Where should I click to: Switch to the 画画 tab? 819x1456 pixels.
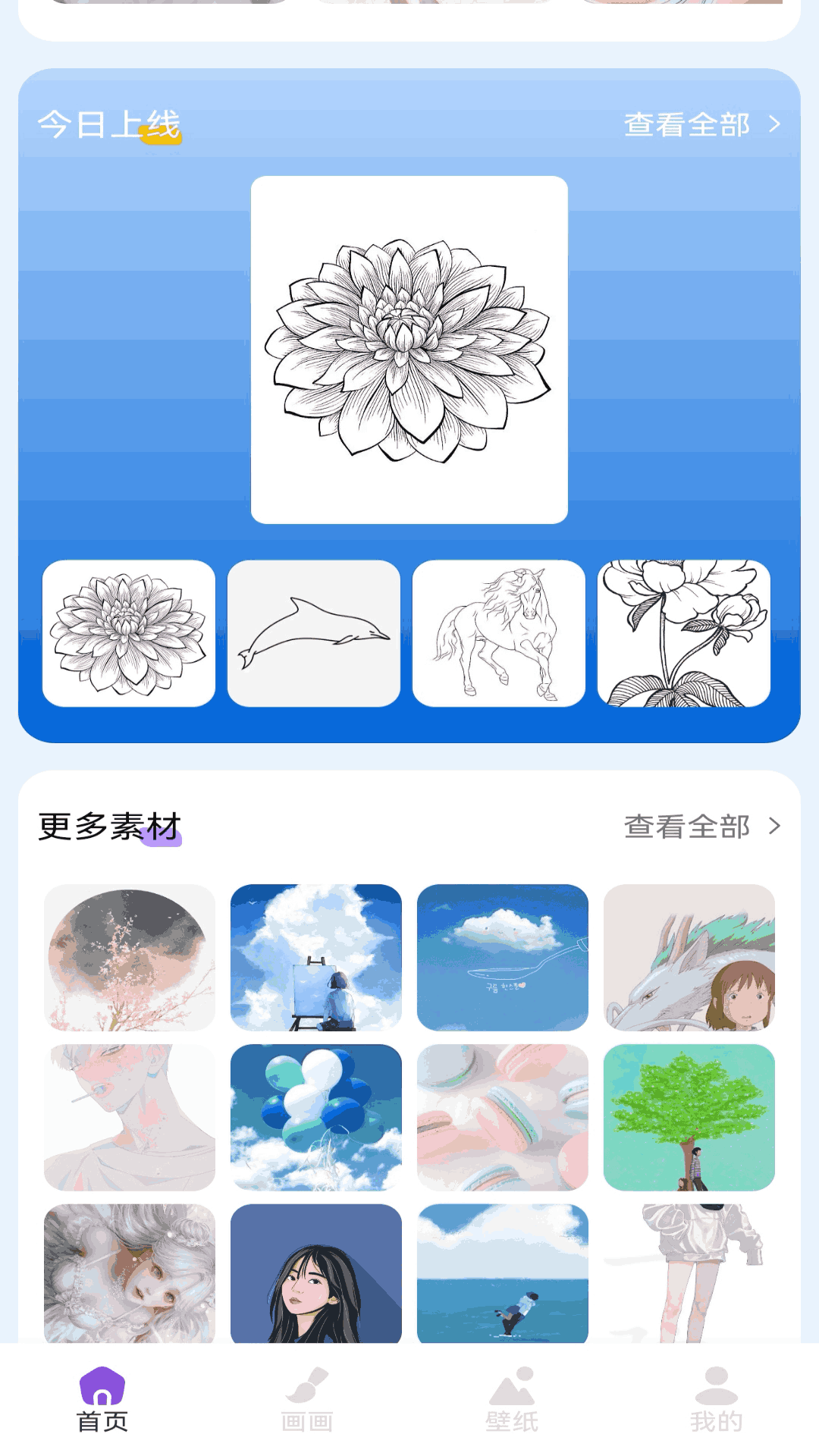point(307,1400)
